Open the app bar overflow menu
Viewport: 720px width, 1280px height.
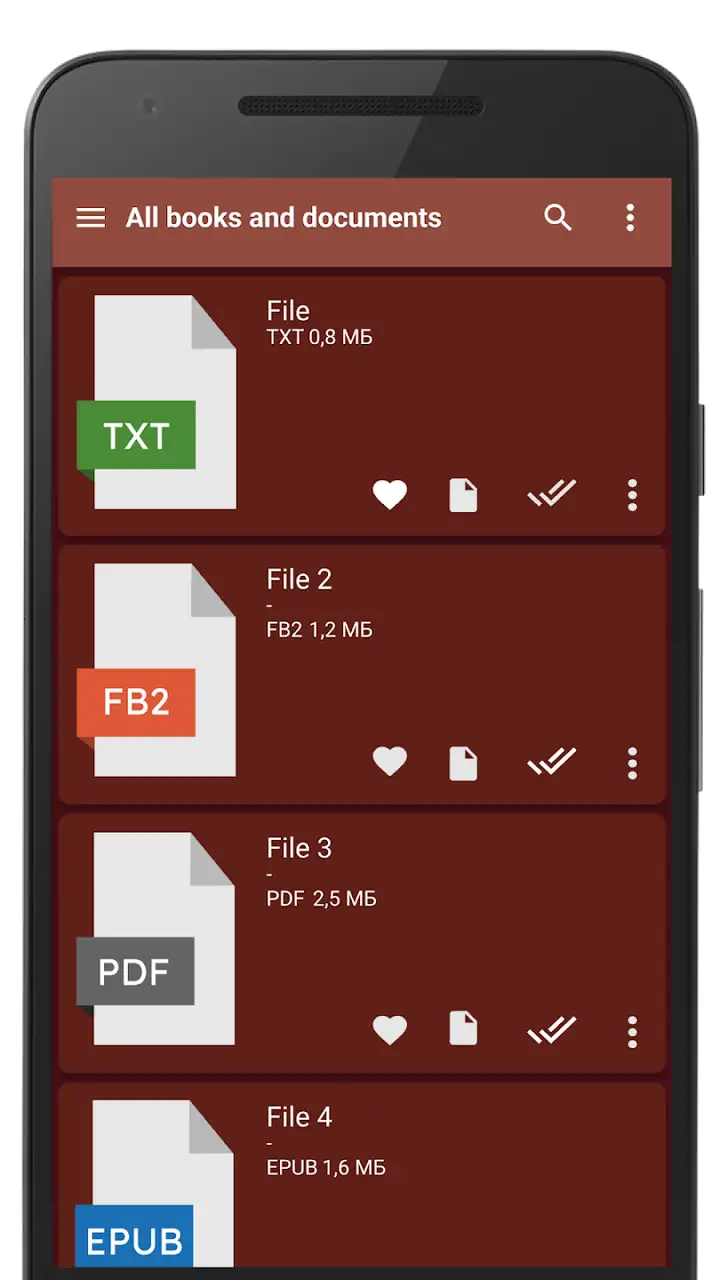(x=630, y=218)
